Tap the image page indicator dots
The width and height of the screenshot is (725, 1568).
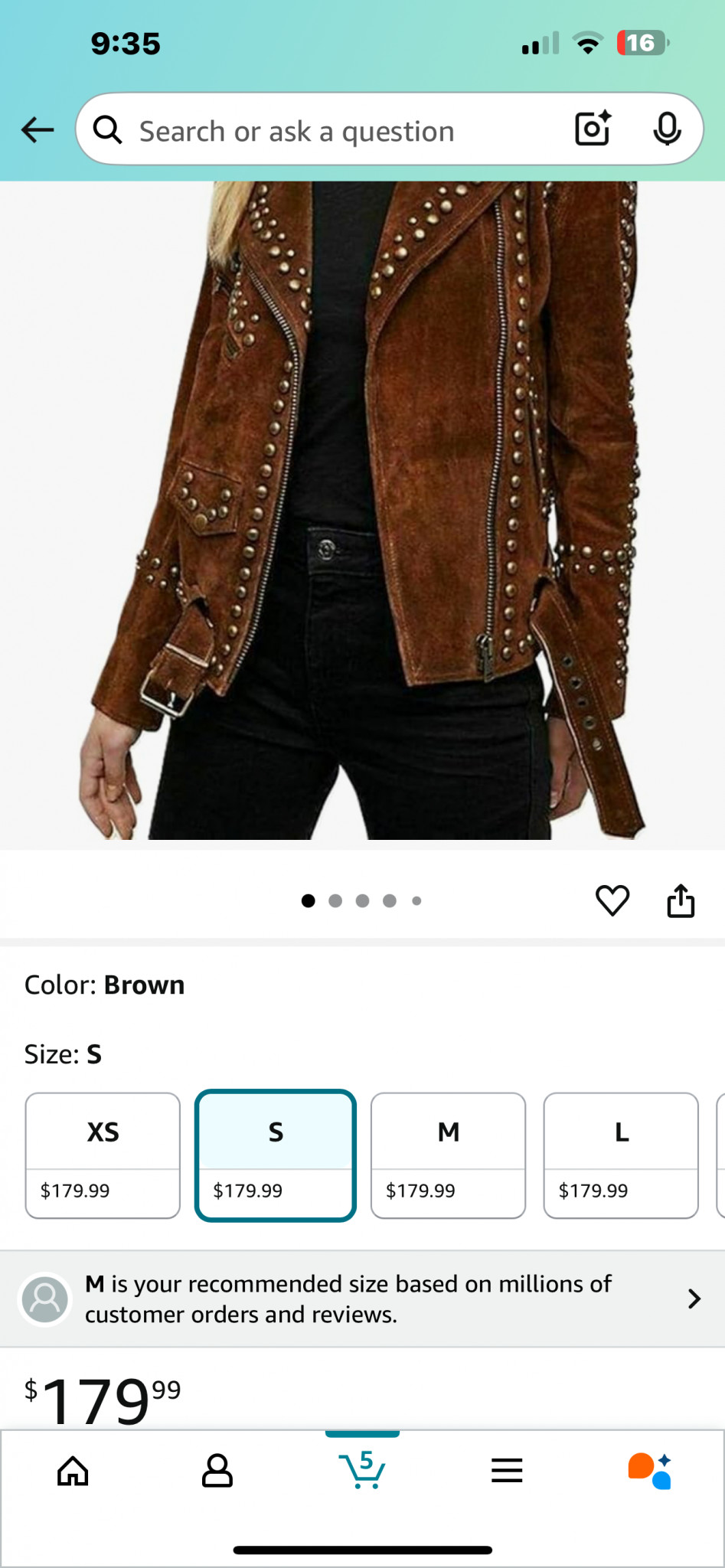361,900
